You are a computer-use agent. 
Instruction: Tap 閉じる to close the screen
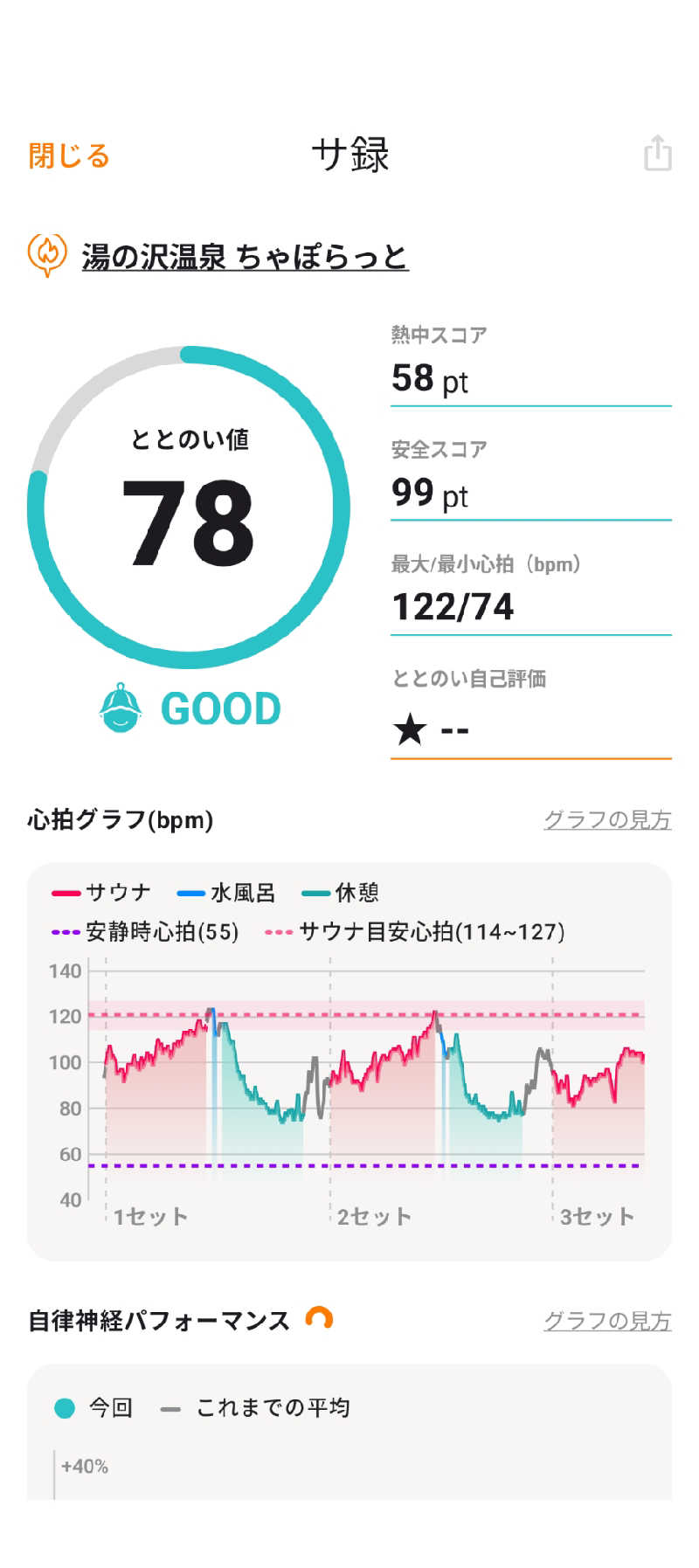tap(69, 156)
